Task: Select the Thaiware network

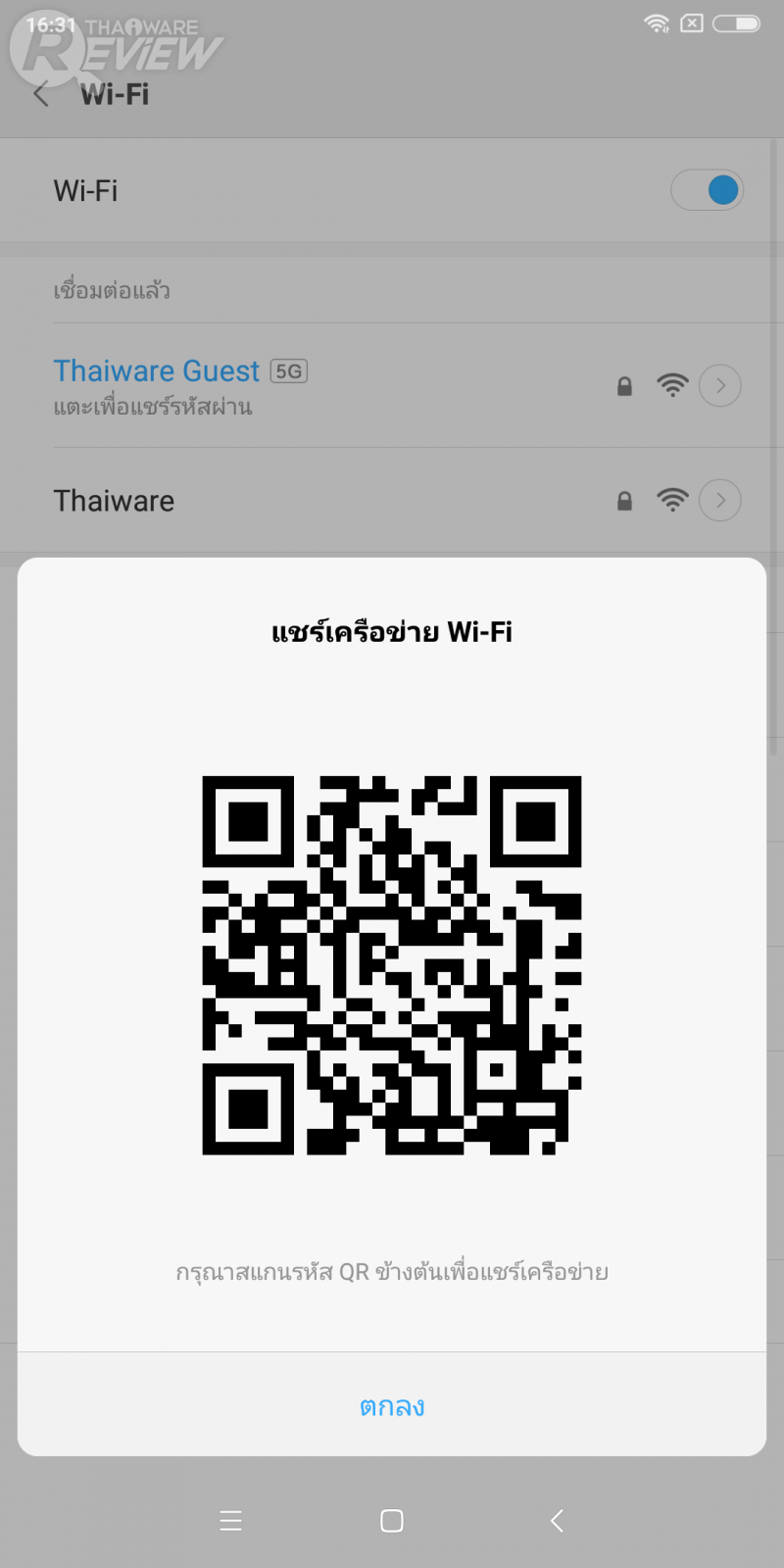Action: click(294, 501)
